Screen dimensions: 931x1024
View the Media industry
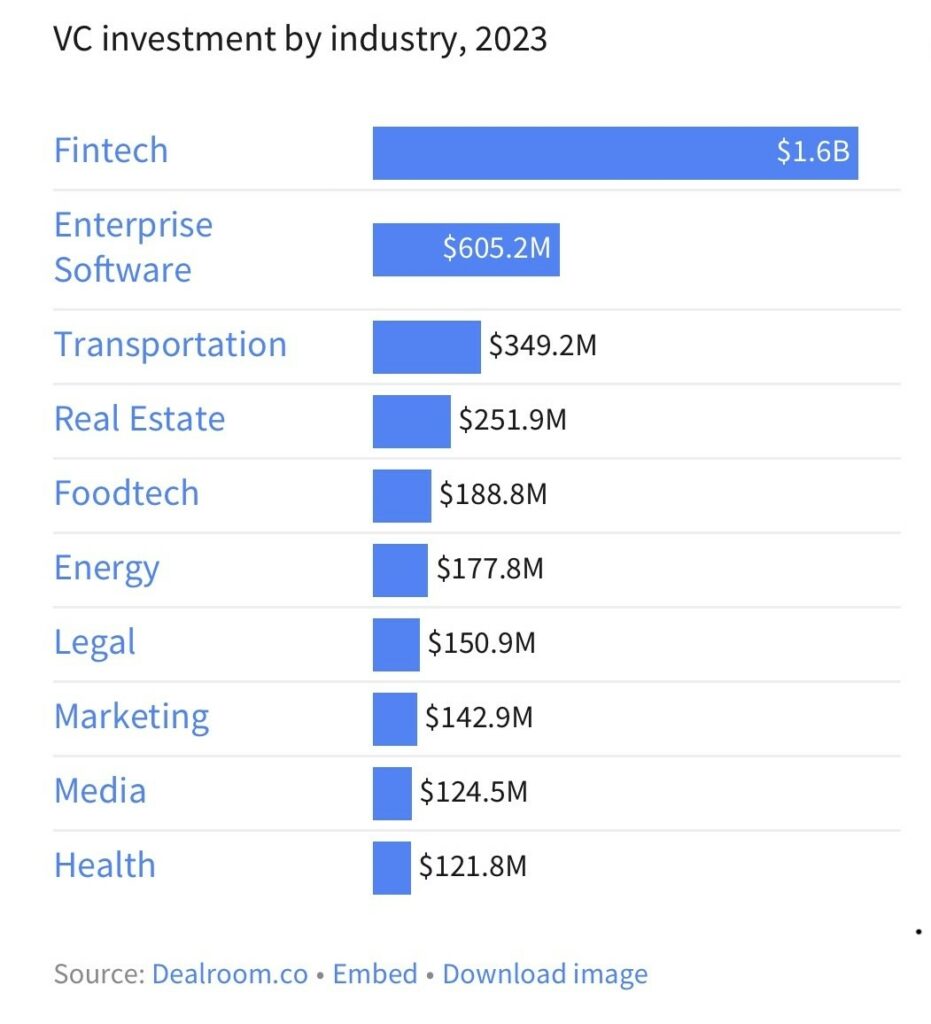tap(100, 791)
